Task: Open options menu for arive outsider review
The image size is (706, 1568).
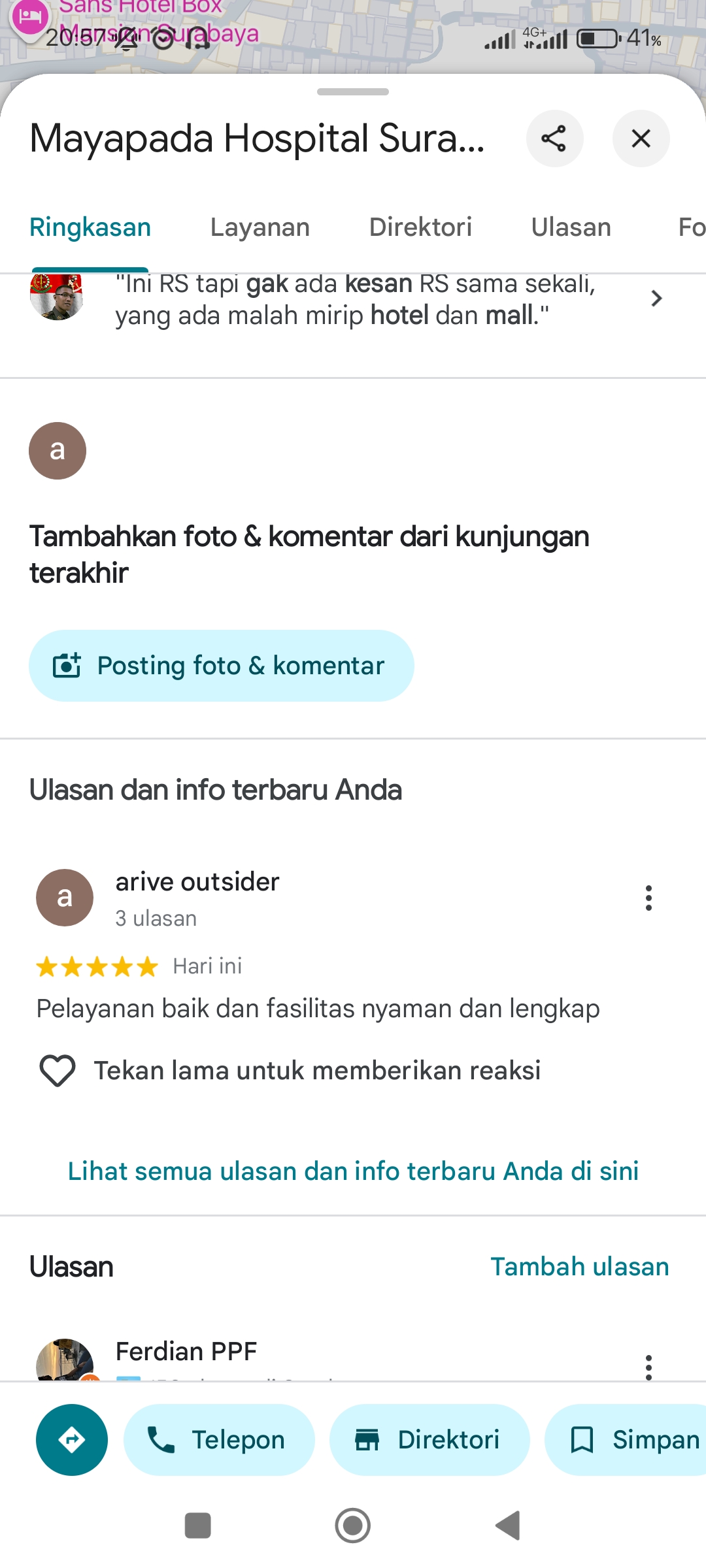Action: point(648,898)
